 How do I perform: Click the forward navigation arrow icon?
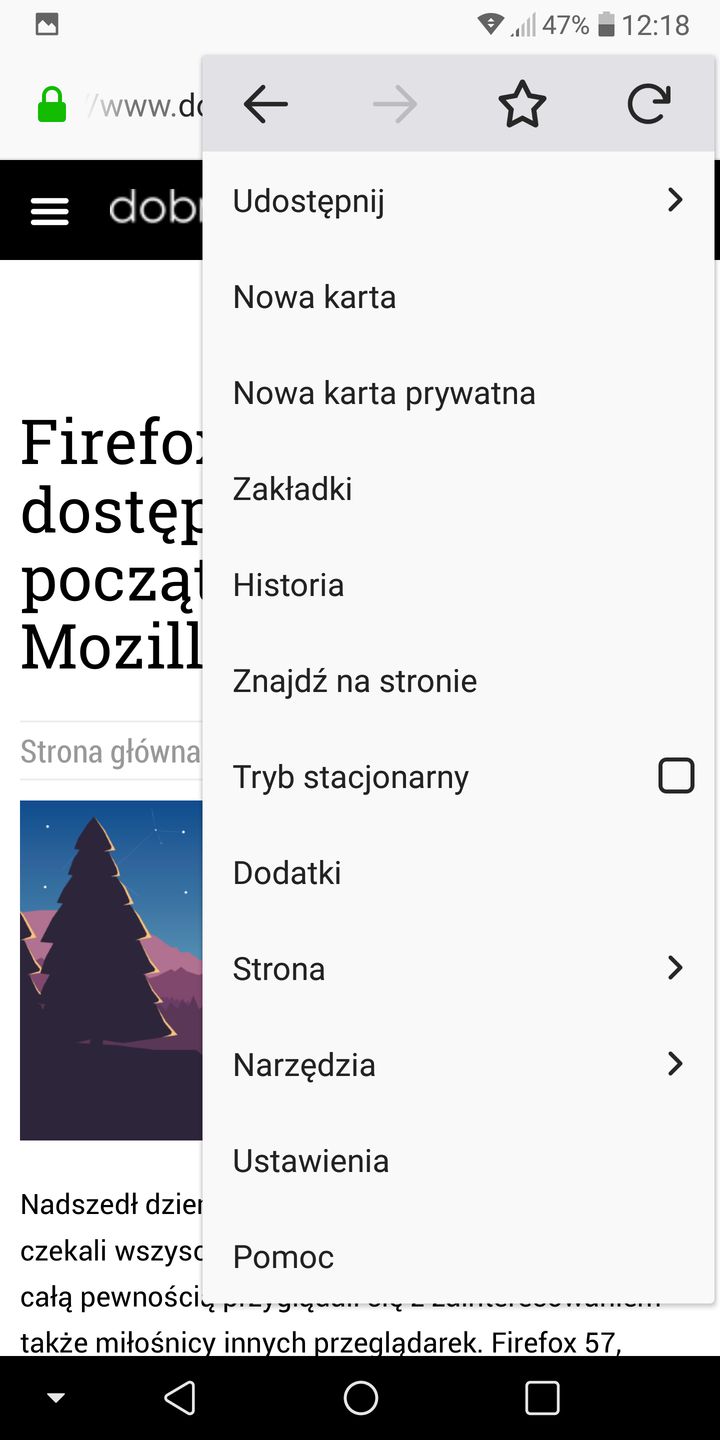pyautogui.click(x=393, y=103)
